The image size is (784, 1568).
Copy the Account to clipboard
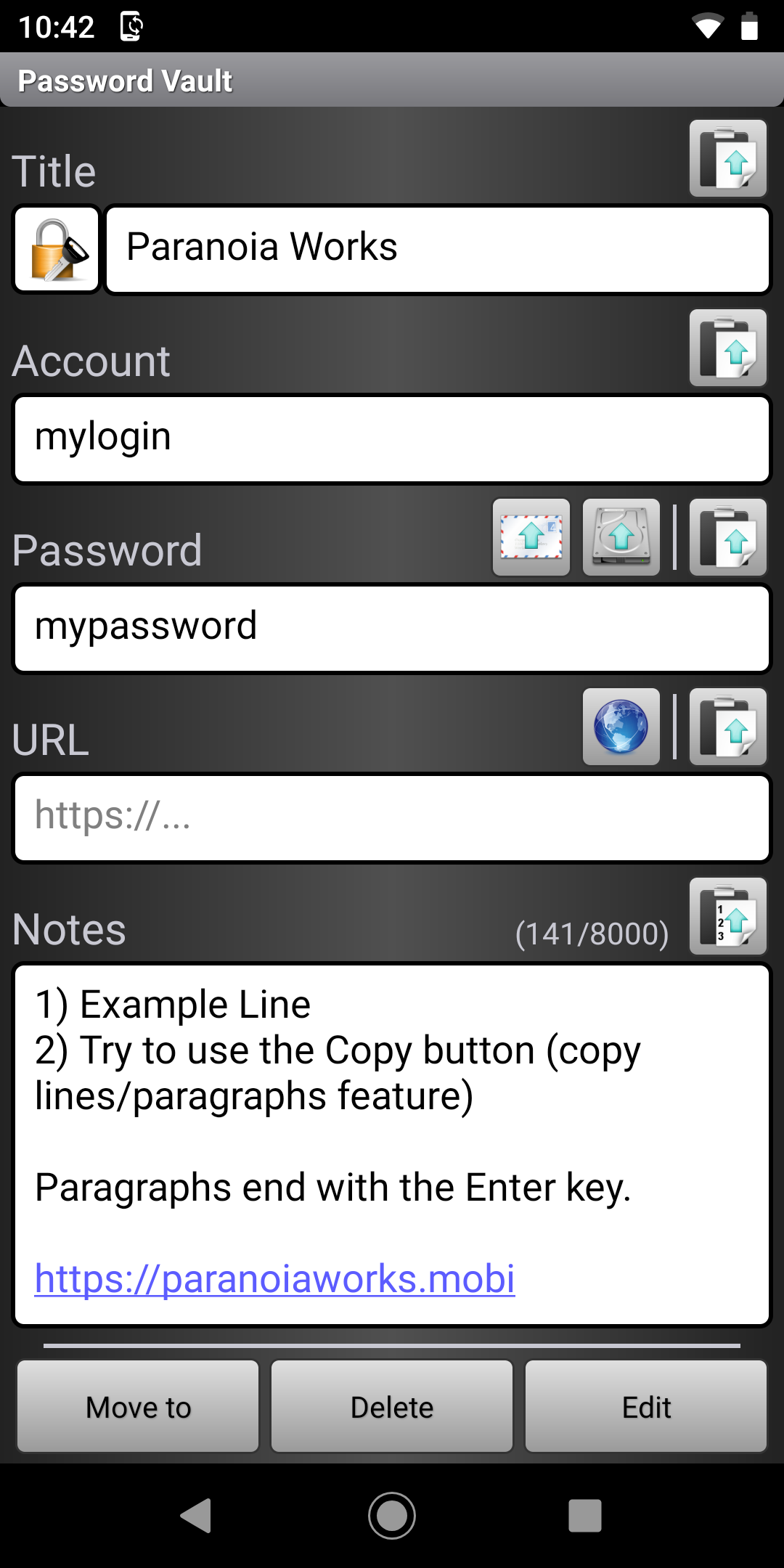[x=727, y=348]
